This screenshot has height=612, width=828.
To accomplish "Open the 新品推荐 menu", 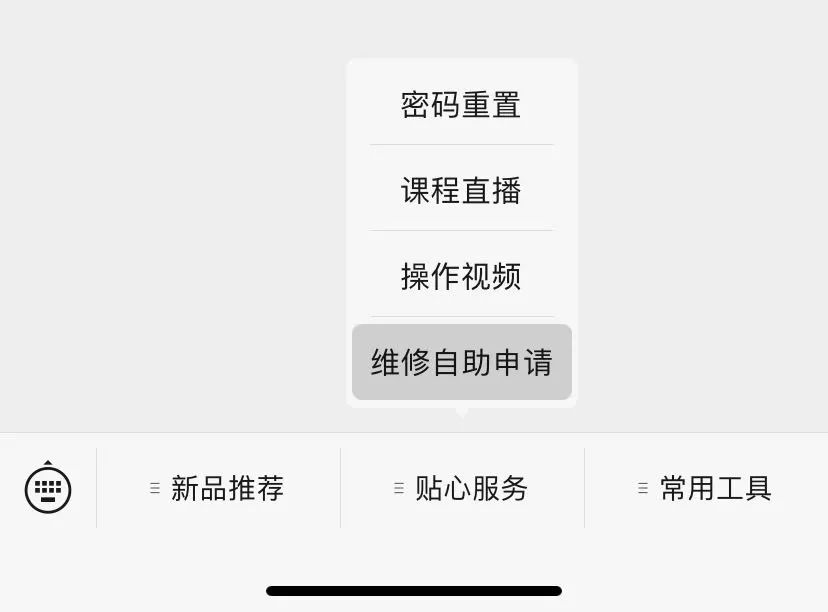I will [218, 488].
